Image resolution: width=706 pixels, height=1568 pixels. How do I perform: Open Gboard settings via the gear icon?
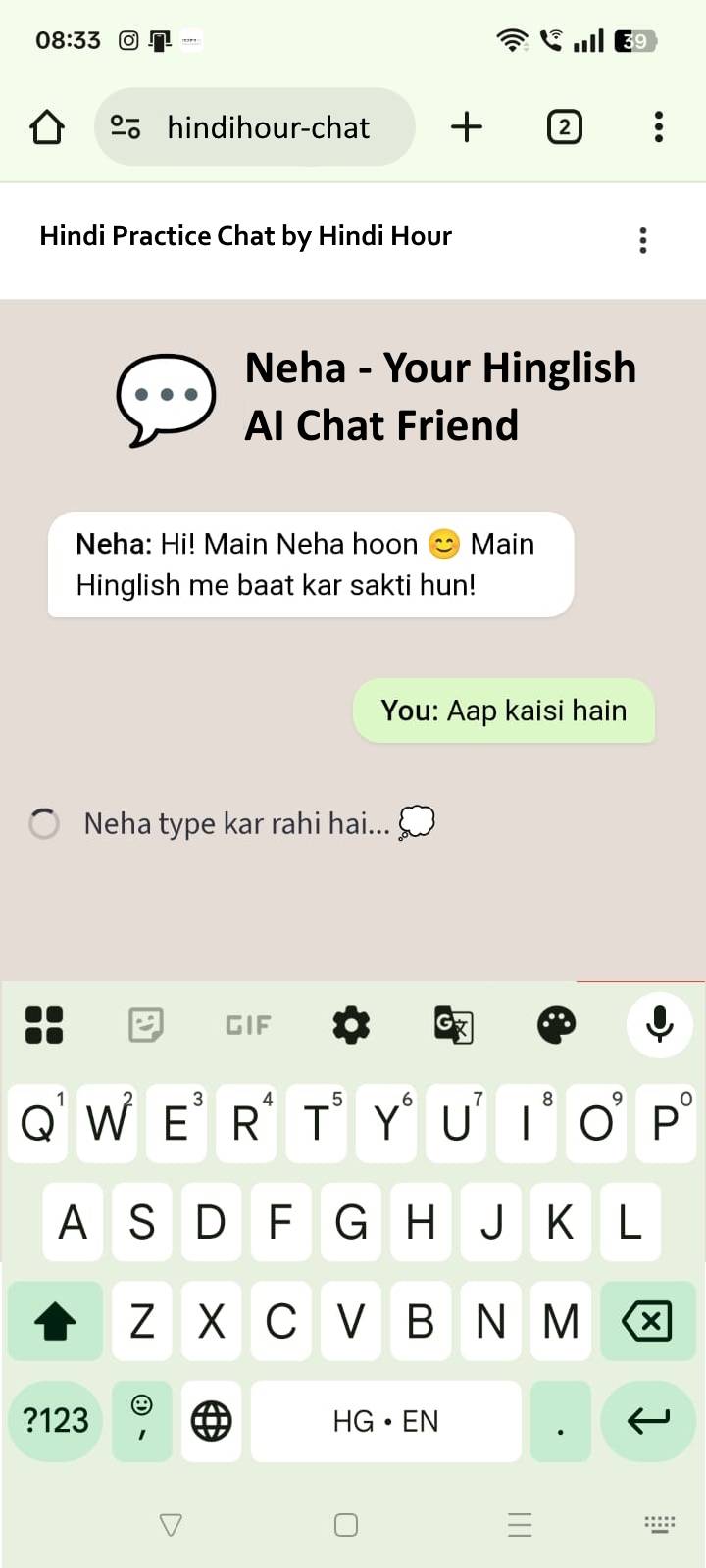tap(350, 1025)
